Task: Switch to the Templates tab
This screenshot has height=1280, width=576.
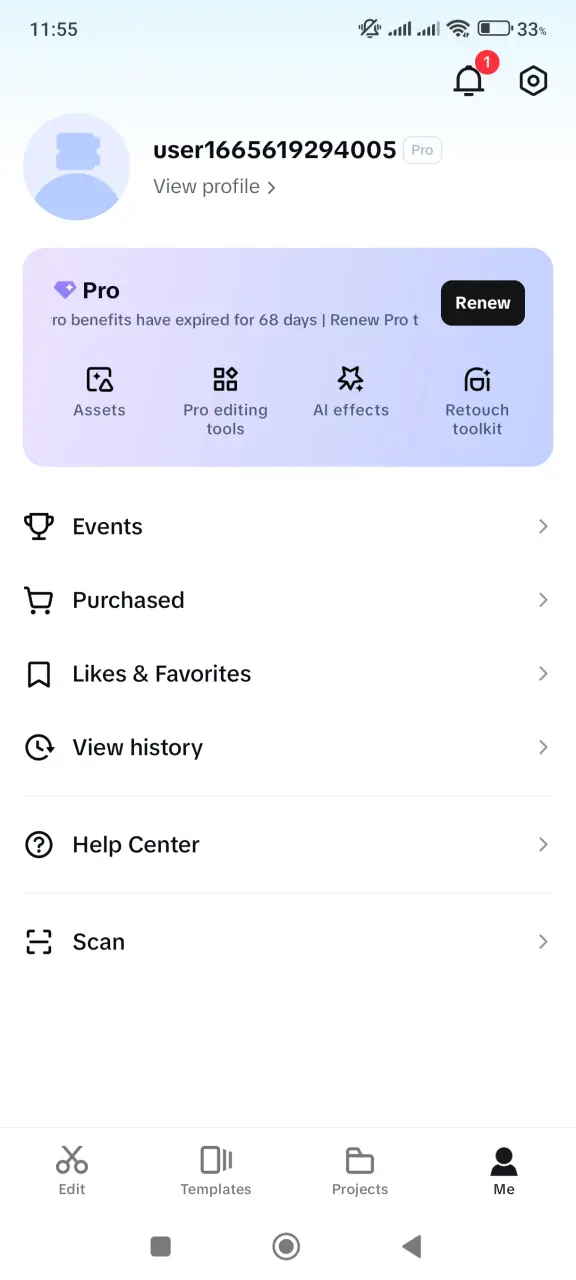Action: pos(216,1171)
